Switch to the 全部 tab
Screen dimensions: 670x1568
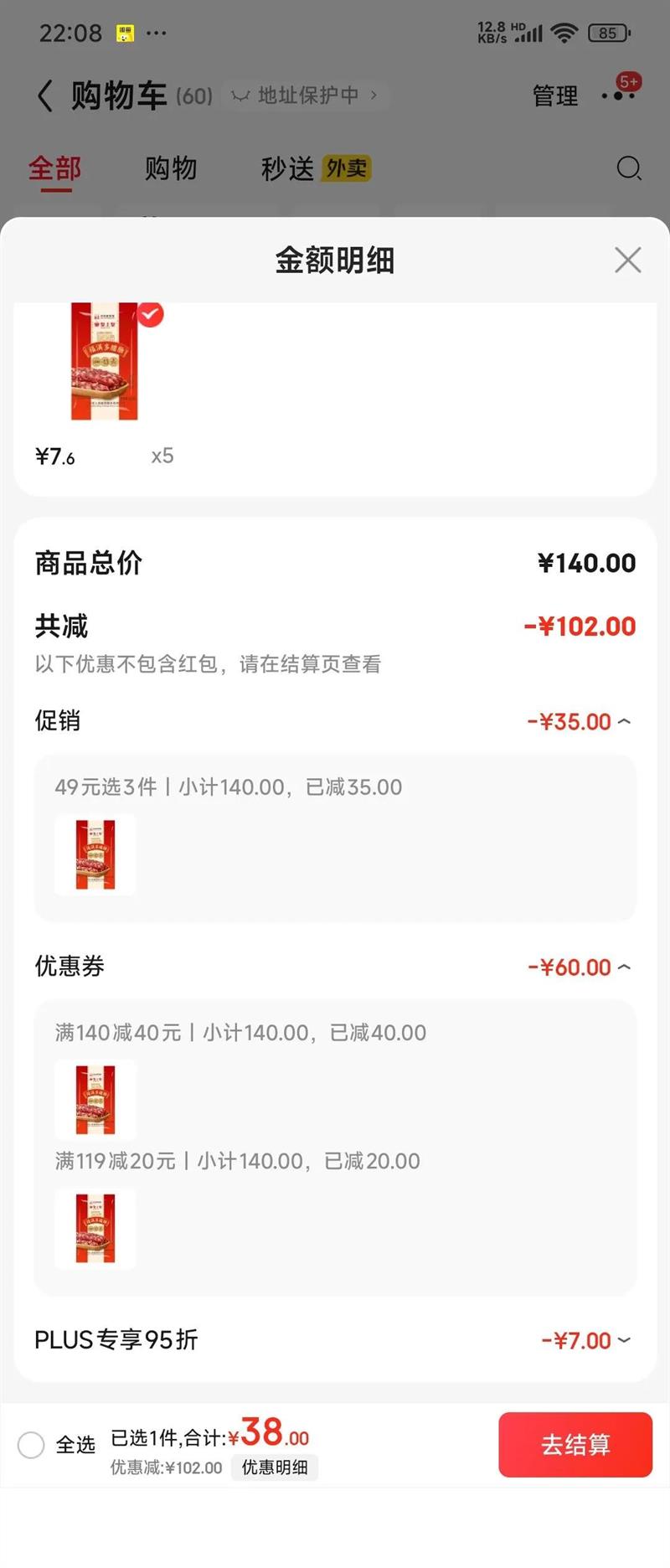54,168
